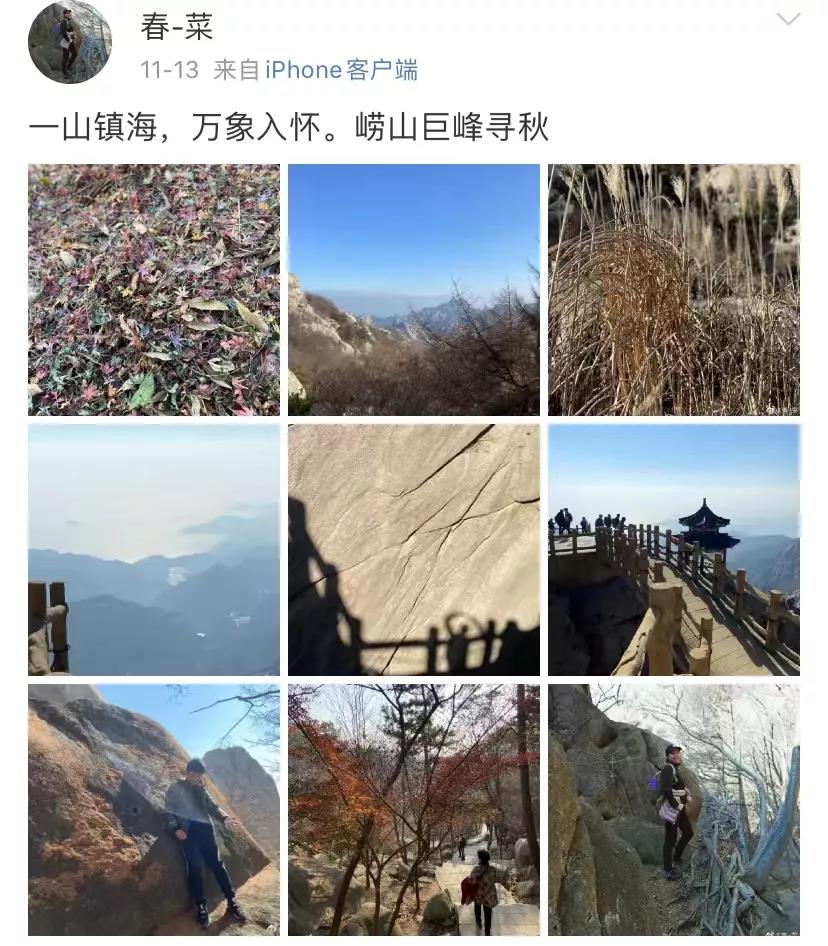The image size is (828, 946).
Task: Open the photo of hiker by frosted trees
Action: coord(673,809)
